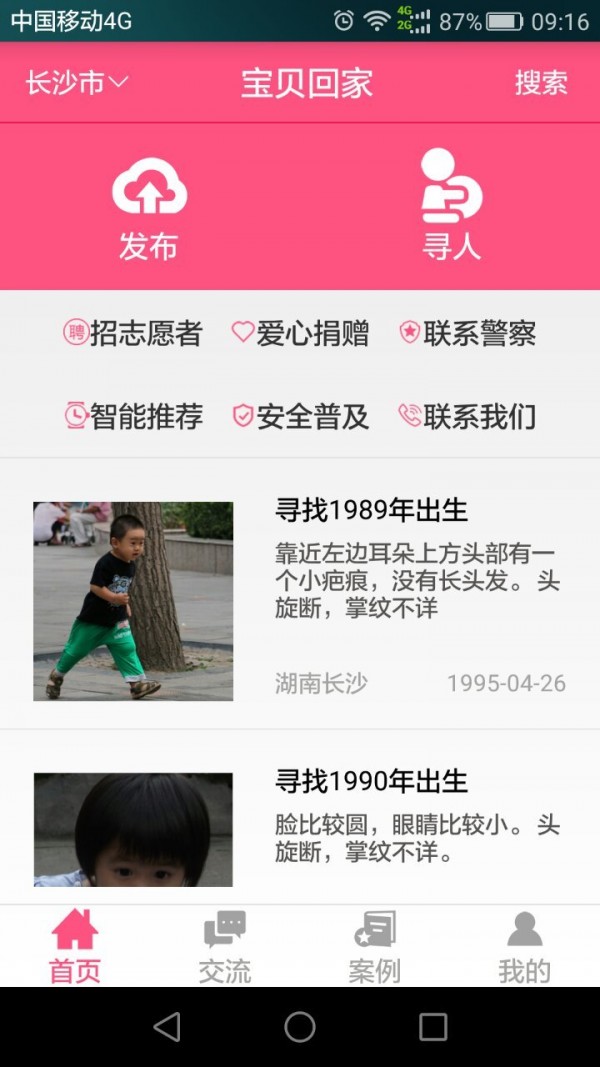
Task: Open 爱心捐赠 donations
Action: pos(300,334)
